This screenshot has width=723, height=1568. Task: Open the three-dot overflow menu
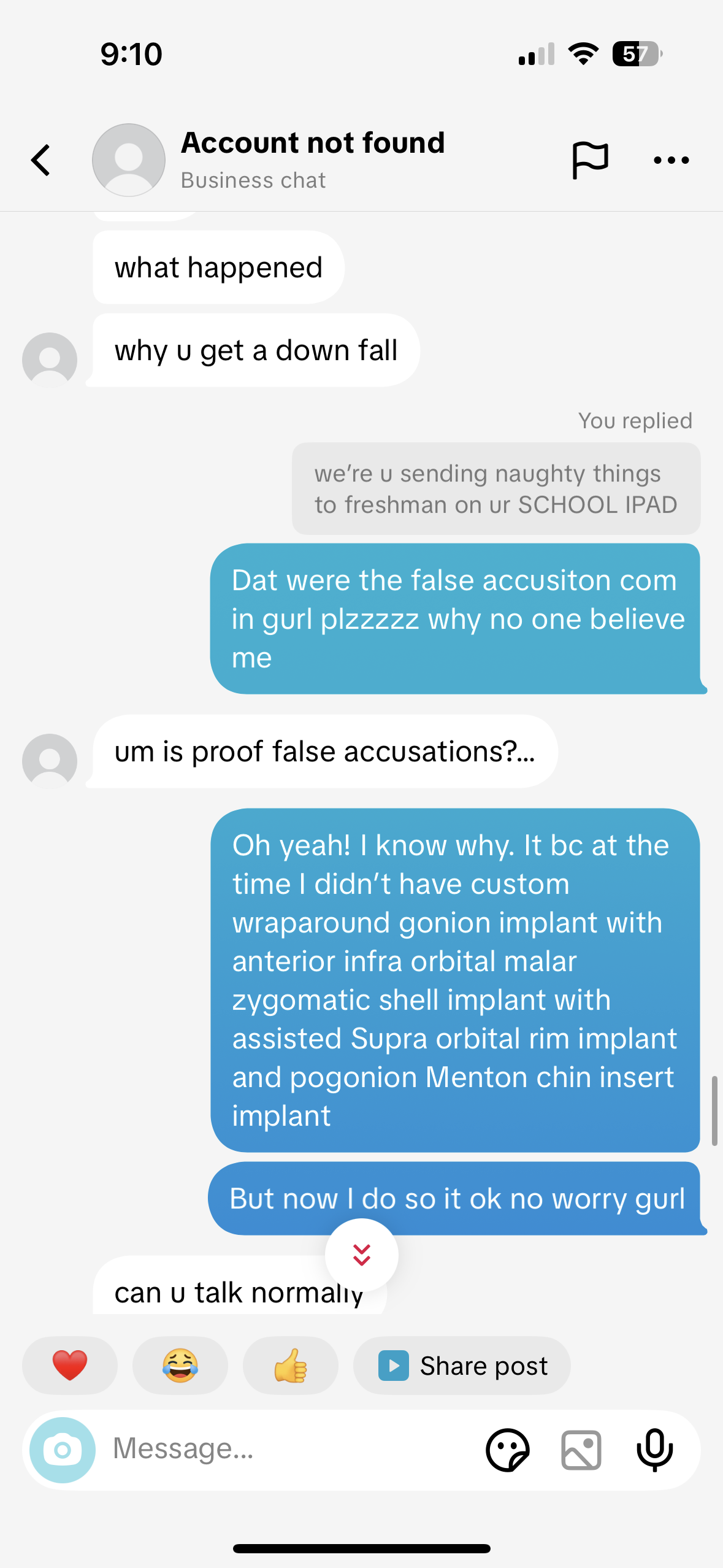coord(671,160)
